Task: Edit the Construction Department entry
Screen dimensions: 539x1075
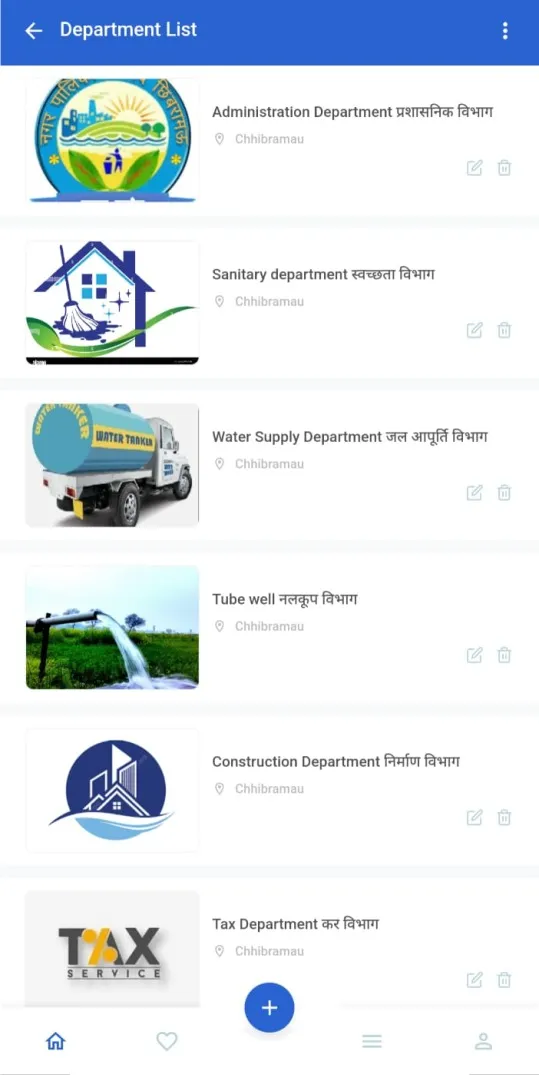Action: (475, 818)
